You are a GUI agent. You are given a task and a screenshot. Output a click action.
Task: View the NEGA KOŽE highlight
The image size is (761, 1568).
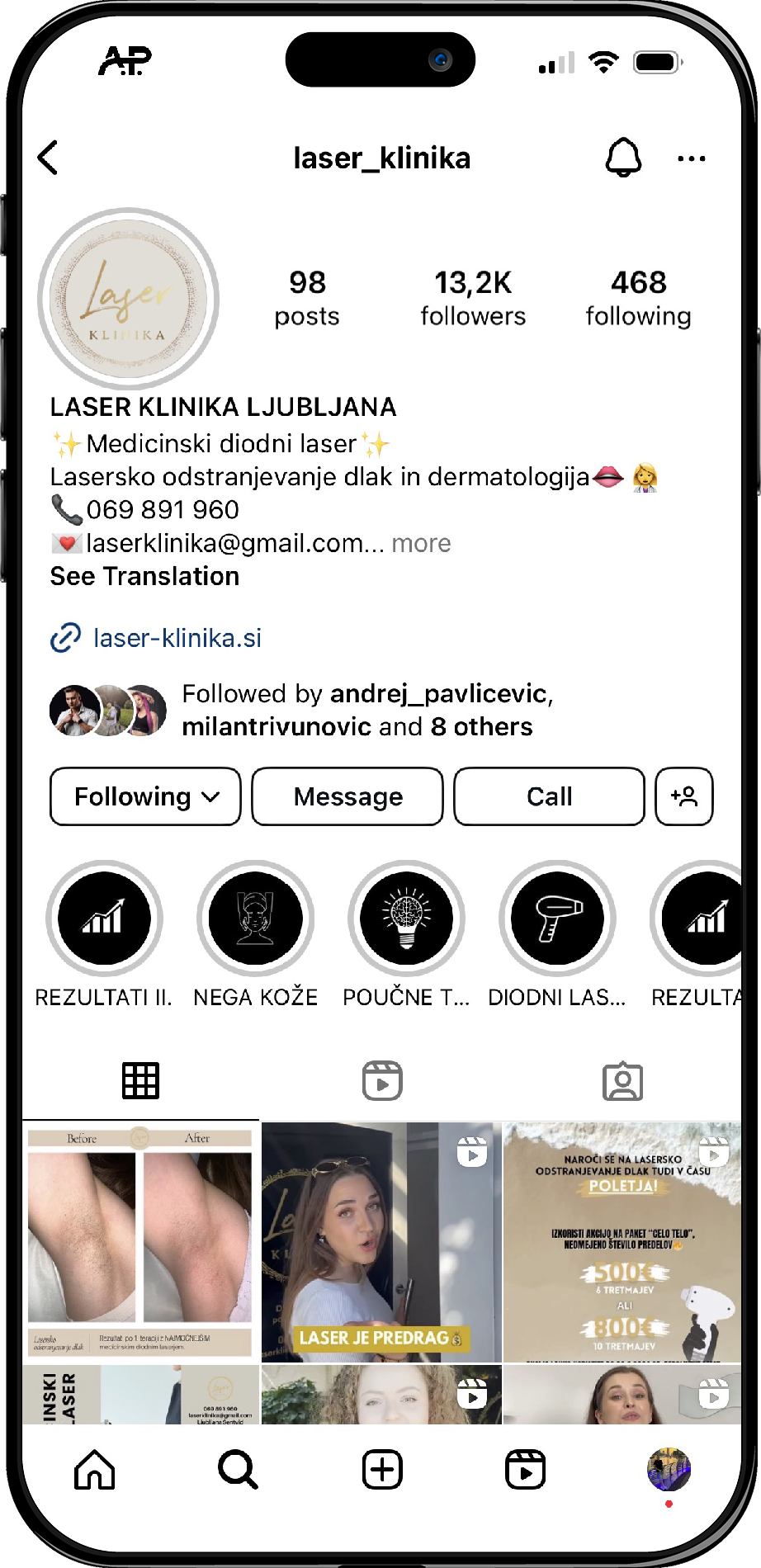pos(255,919)
